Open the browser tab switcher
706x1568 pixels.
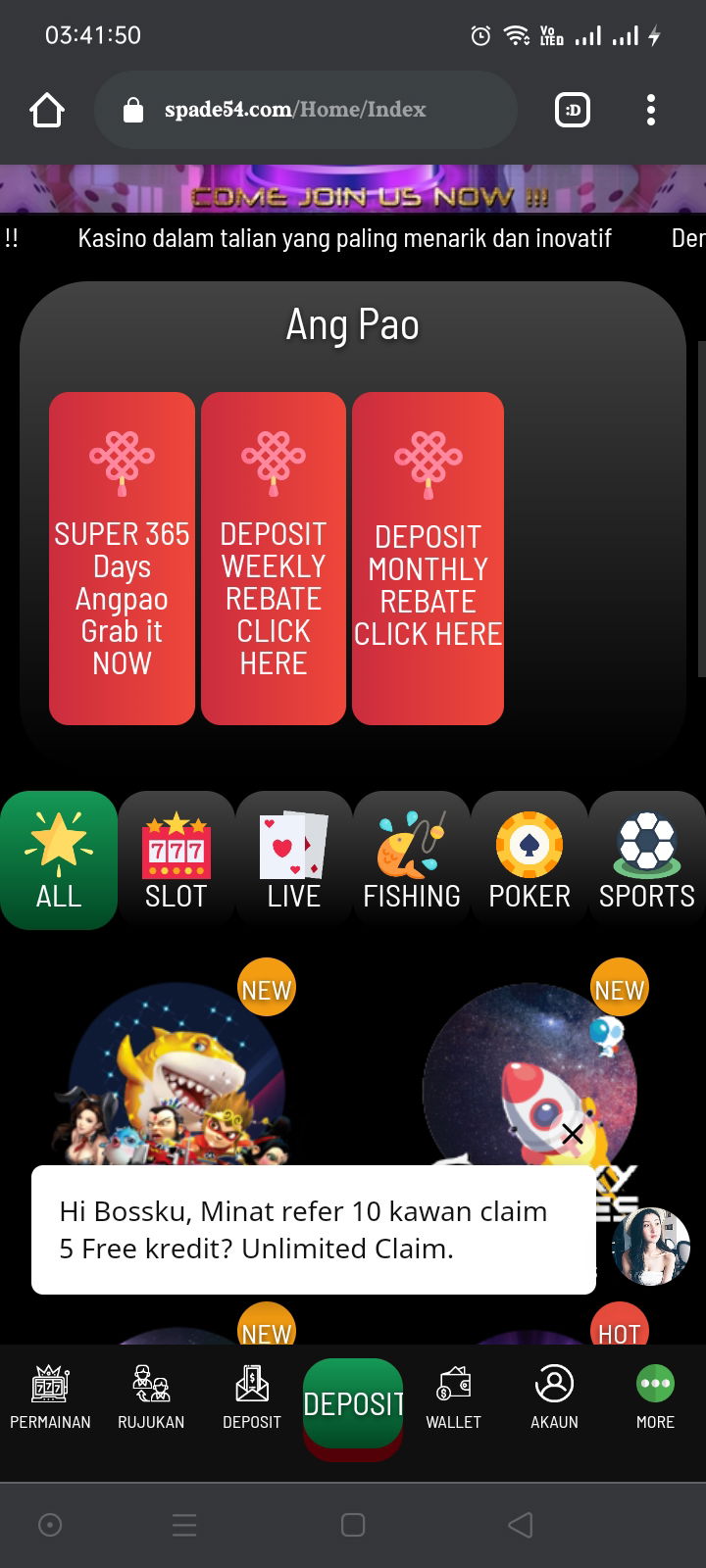[x=573, y=111]
